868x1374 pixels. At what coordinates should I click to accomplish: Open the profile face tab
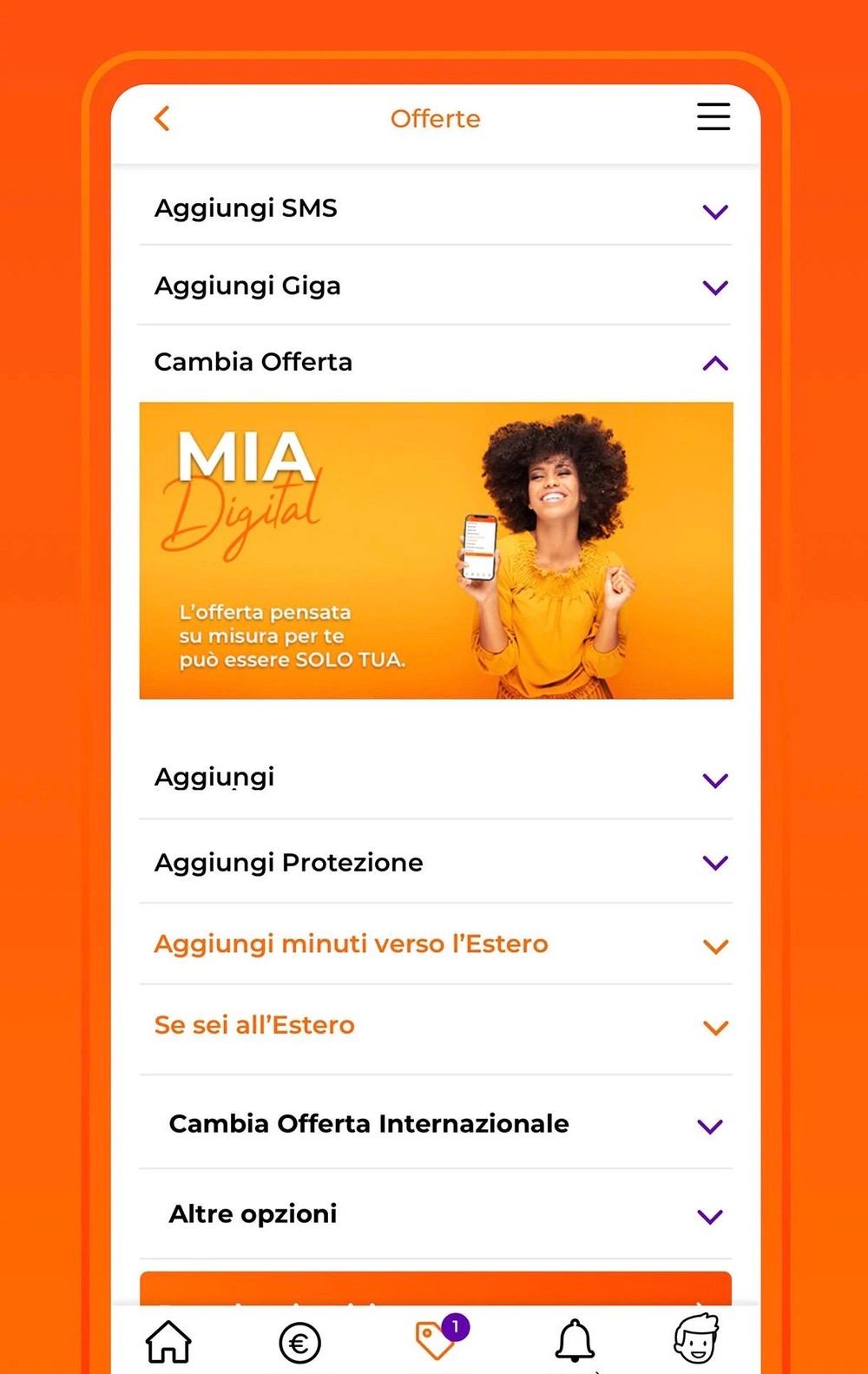click(696, 1339)
